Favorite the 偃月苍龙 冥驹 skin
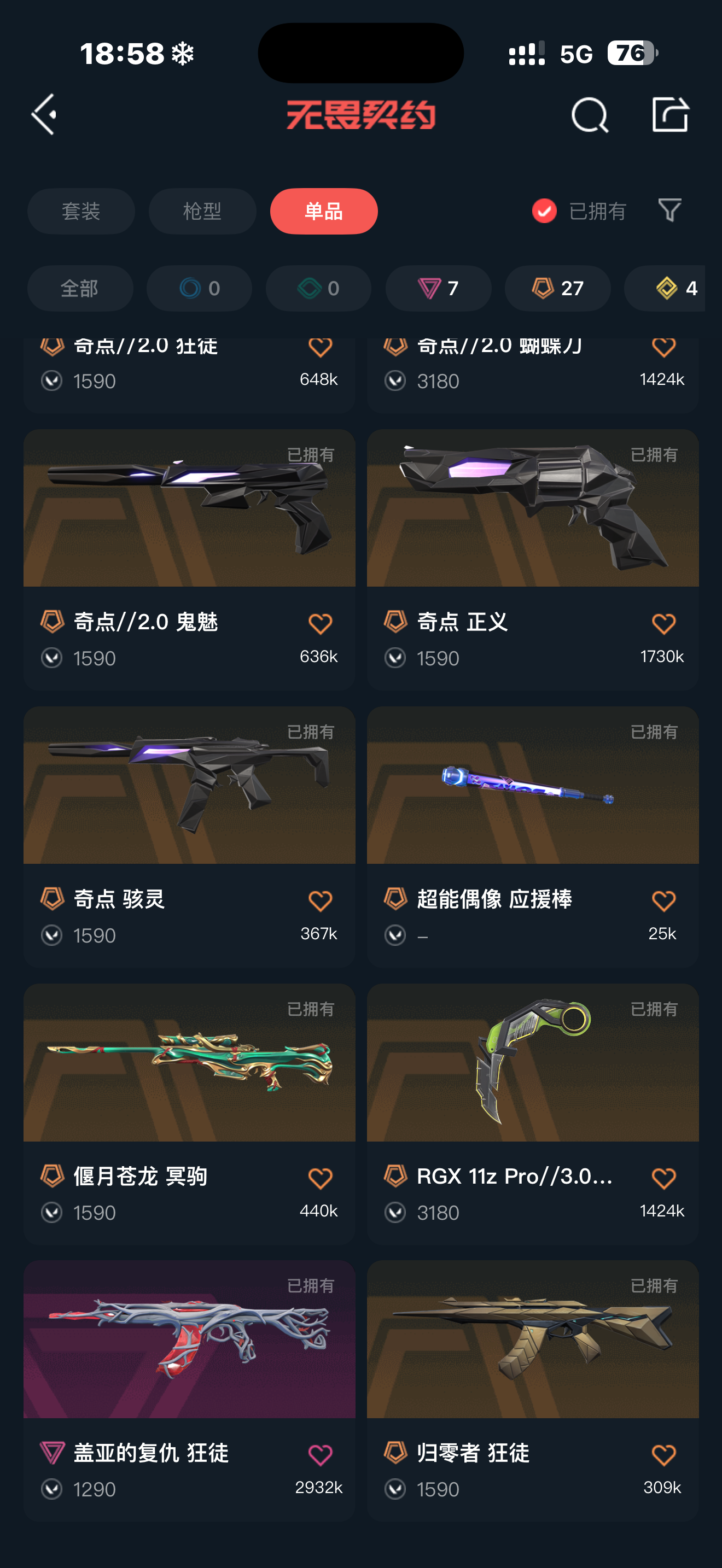This screenshot has height=1568, width=722. coord(320,1178)
